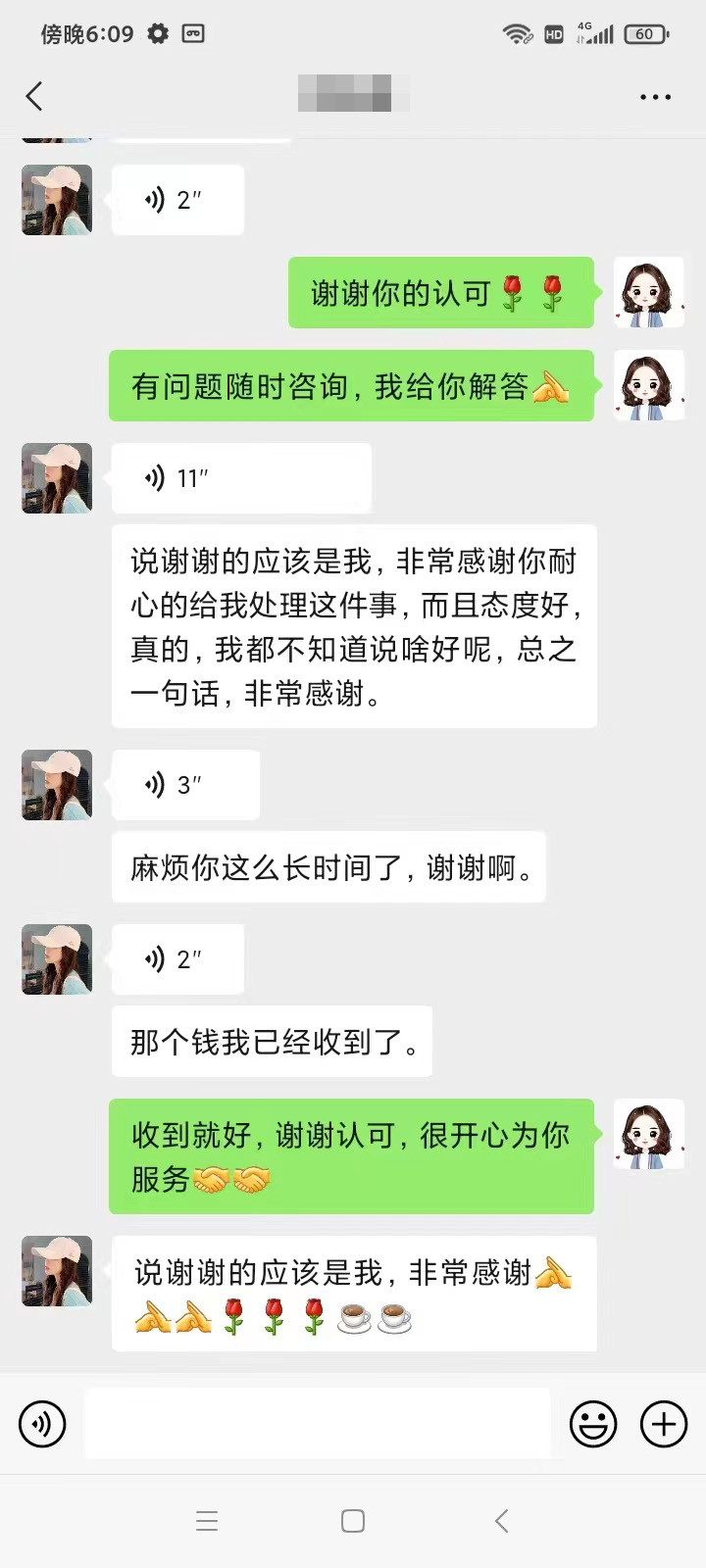This screenshot has height=1568, width=706.
Task: Tap your own avatar next to the green message
Action: [x=648, y=291]
